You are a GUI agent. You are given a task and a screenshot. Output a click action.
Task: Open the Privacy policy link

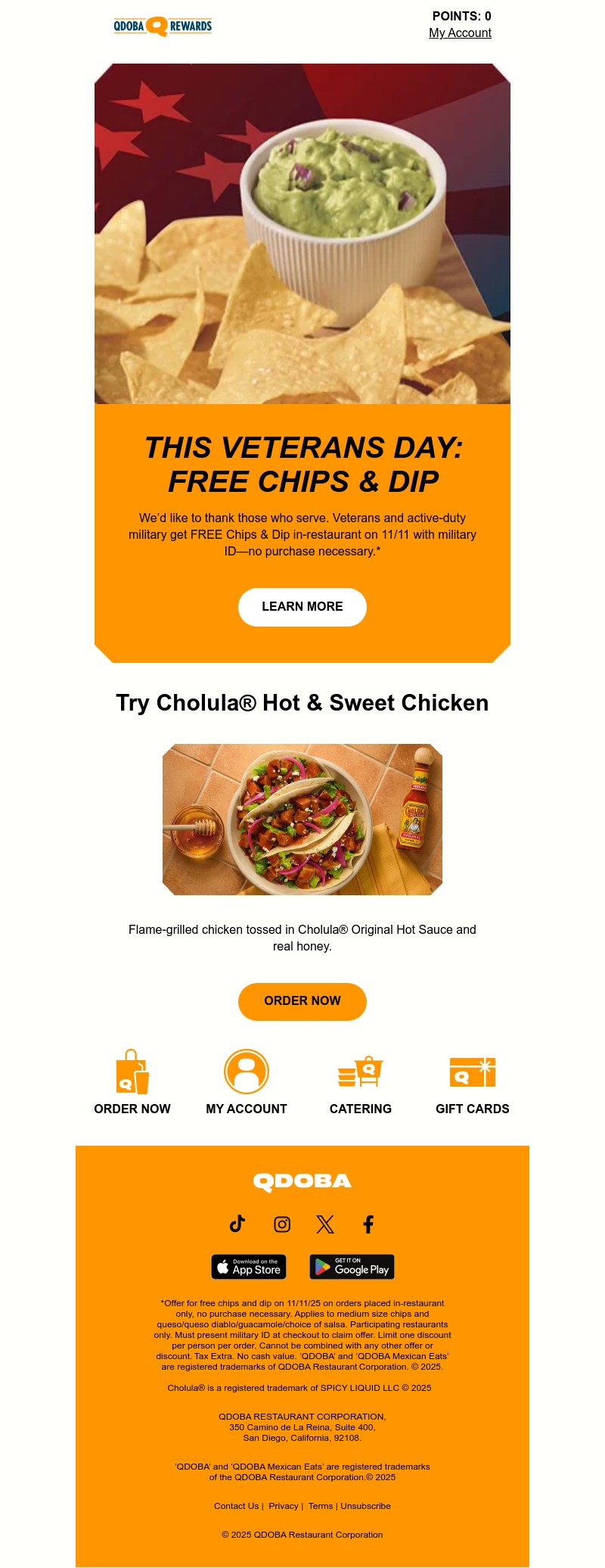point(283,1506)
